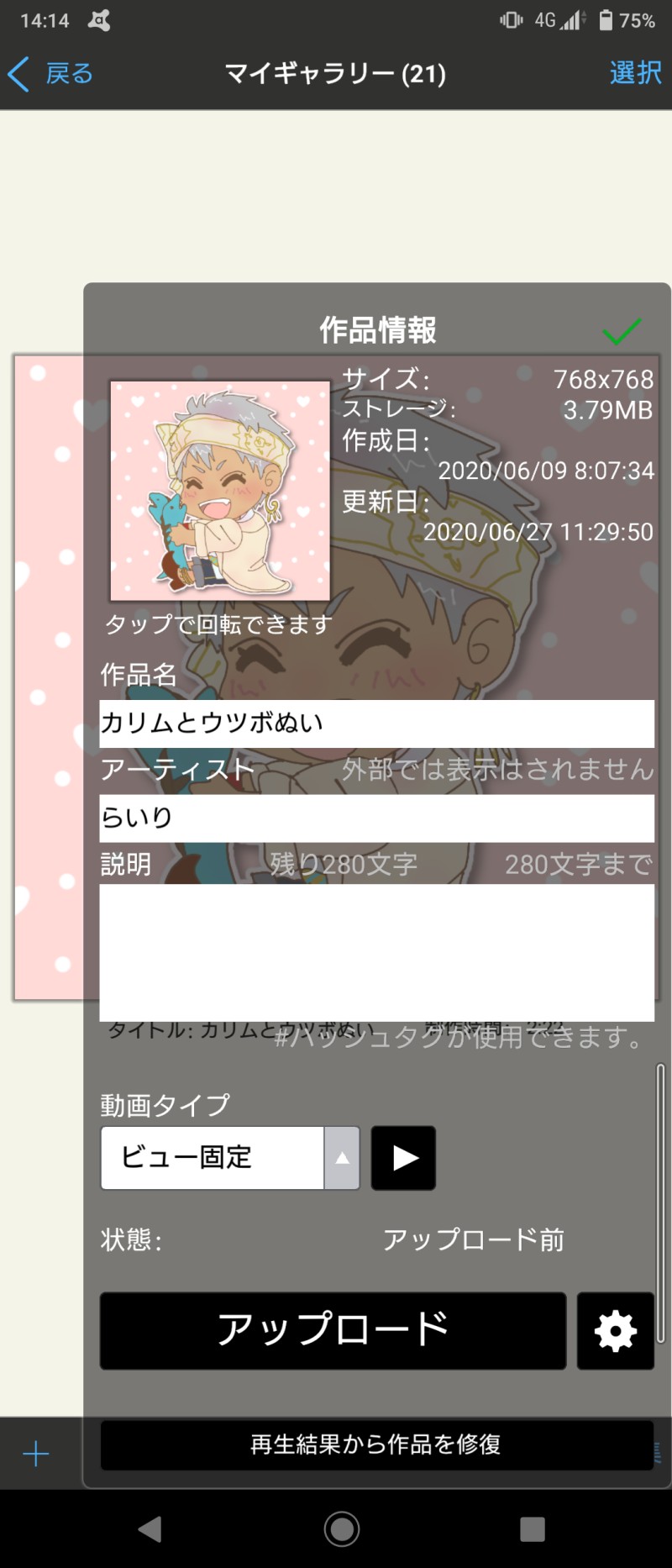The image size is (672, 1568).
Task: Tap 選択 in the top bar
Action: [635, 74]
